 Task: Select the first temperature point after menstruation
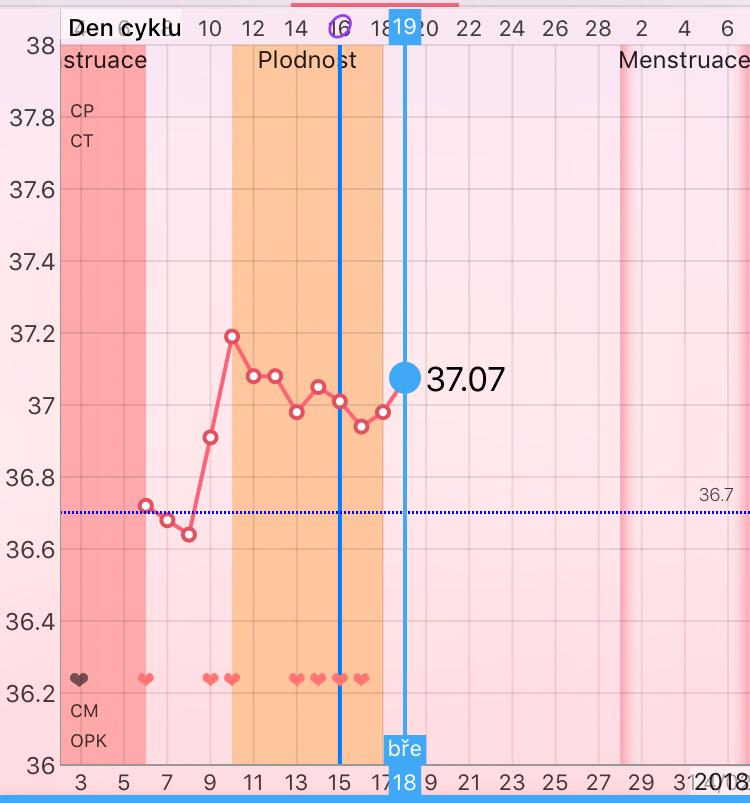[146, 505]
